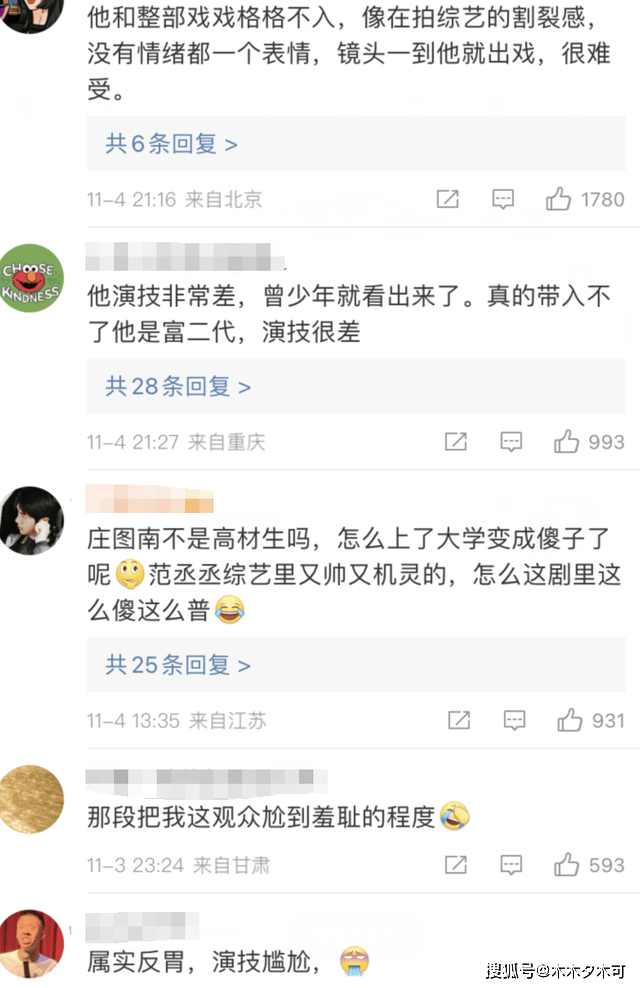Reply to the comment from 重庆
The height and width of the screenshot is (988, 640).
point(511,441)
